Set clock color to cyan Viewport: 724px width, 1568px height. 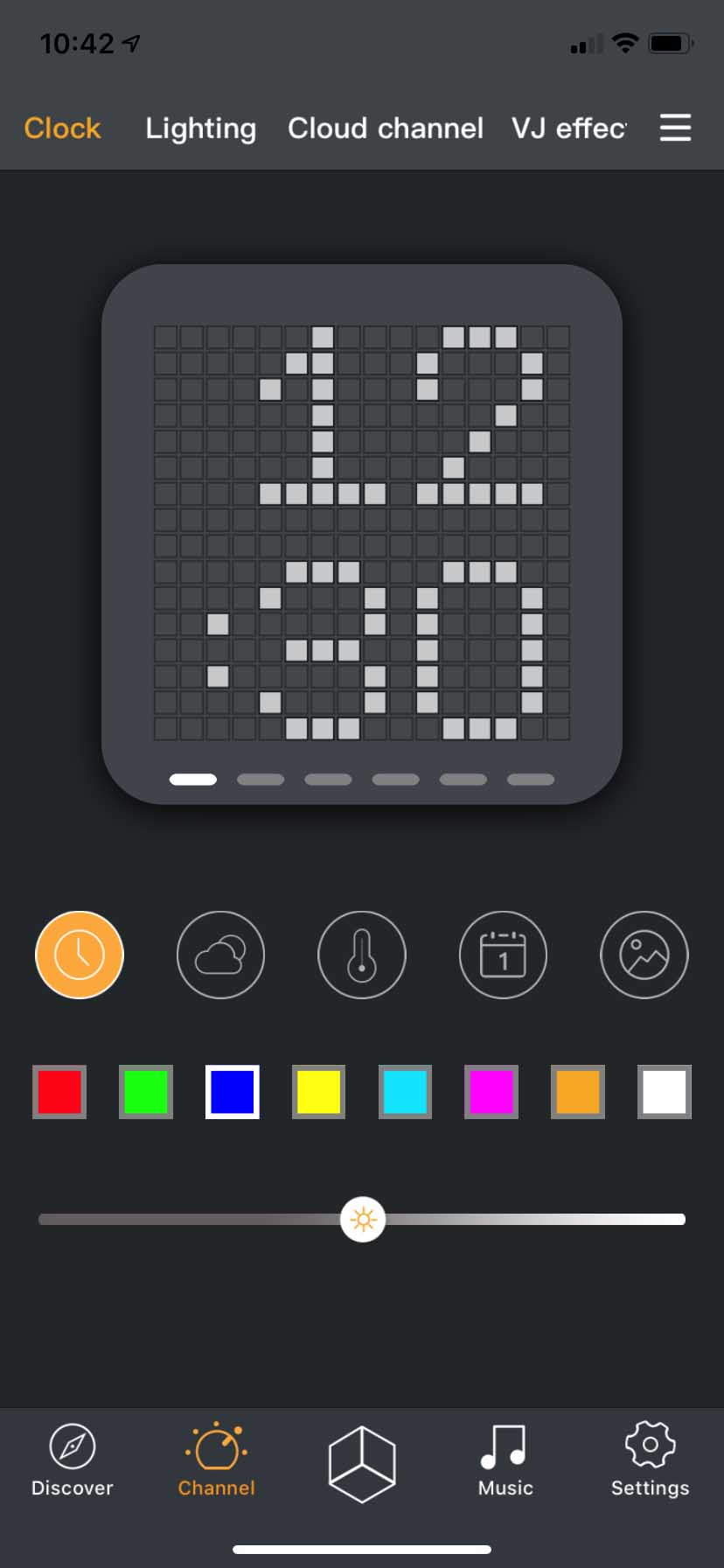pos(405,1092)
